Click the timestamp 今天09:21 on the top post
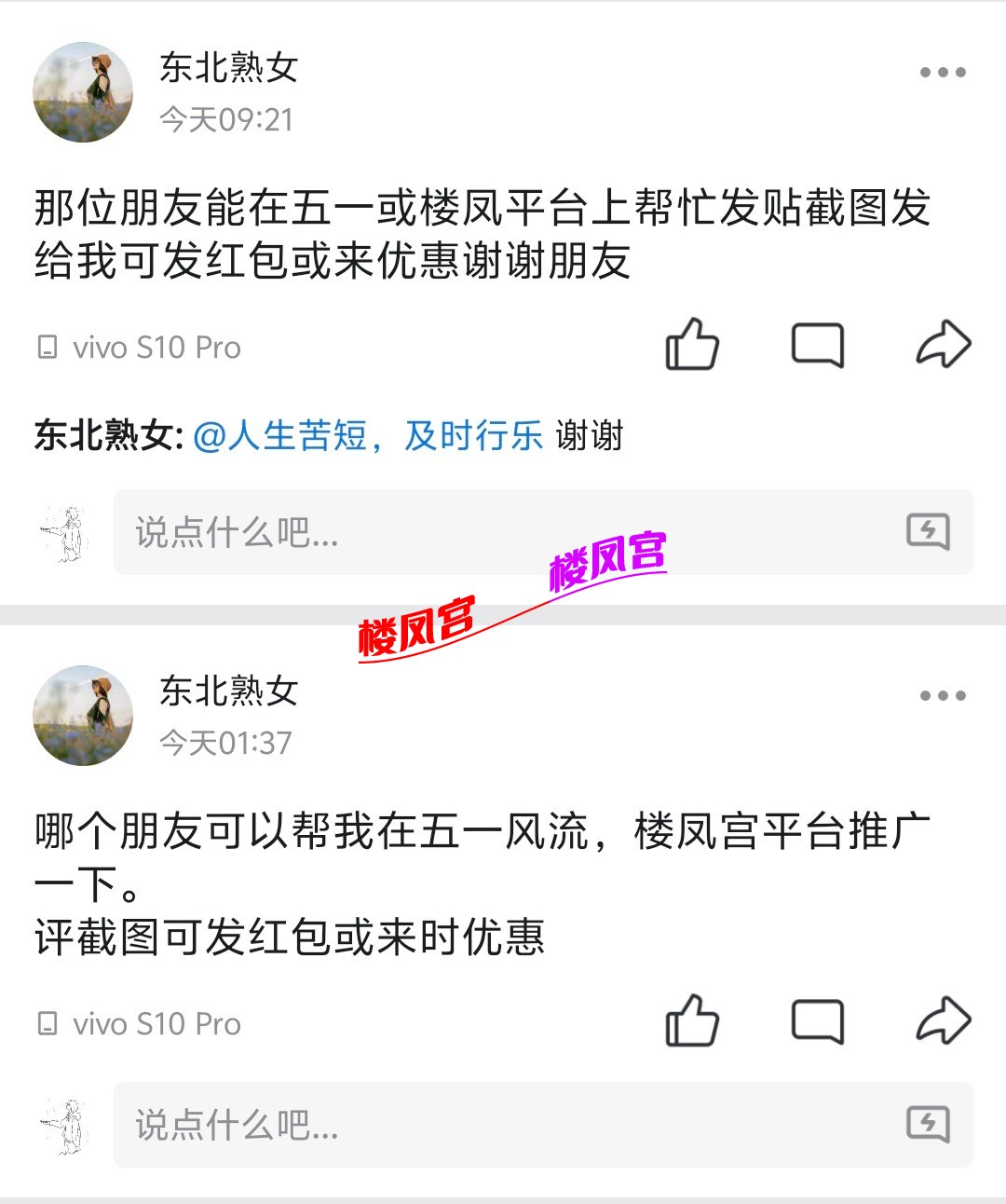Screen dimensions: 1006x1204 click(x=226, y=117)
